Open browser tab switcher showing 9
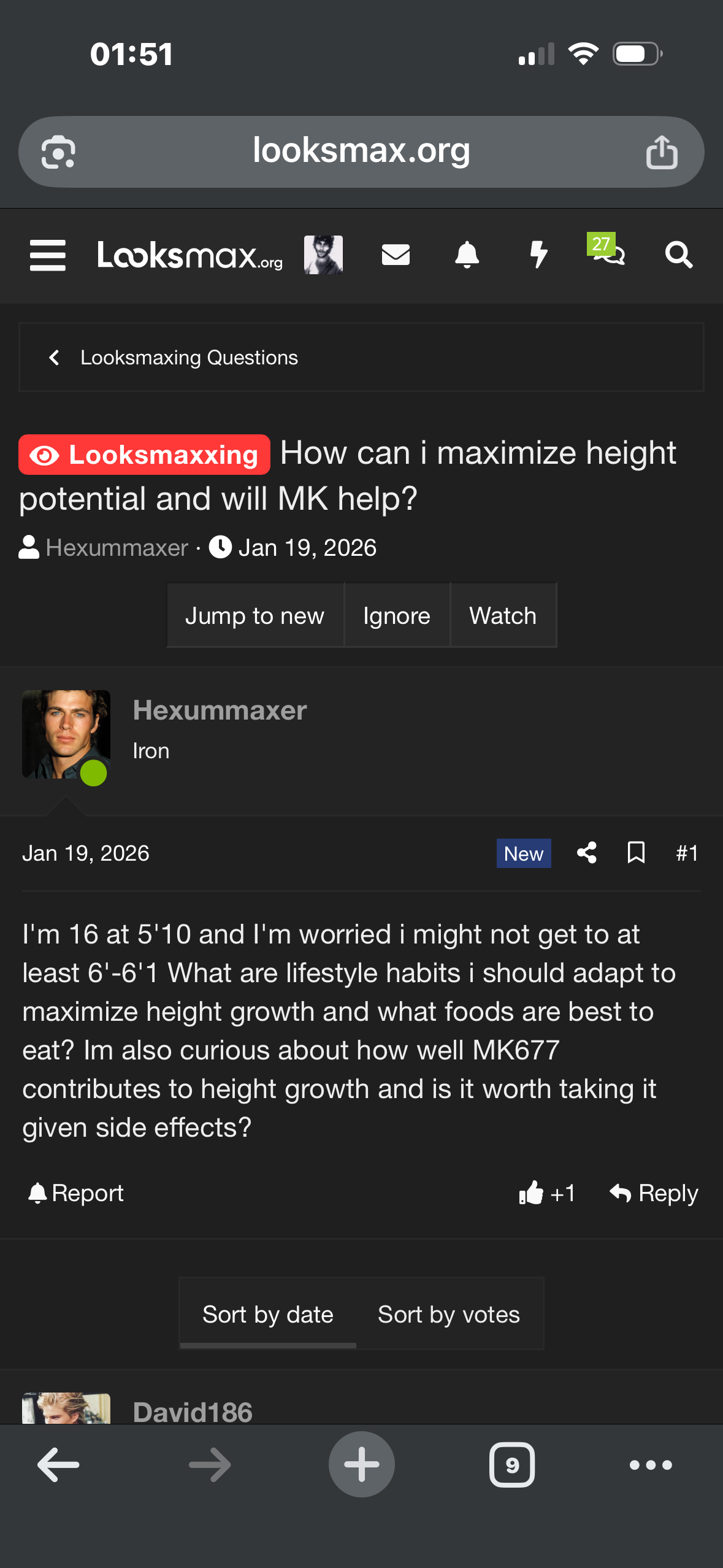The width and height of the screenshot is (723, 1568). (511, 1465)
